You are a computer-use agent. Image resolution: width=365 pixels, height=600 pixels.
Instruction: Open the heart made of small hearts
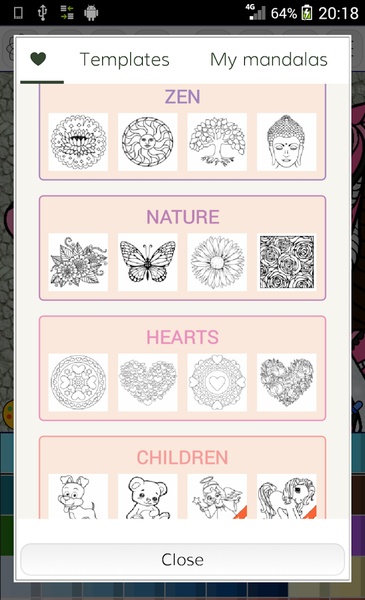pyautogui.click(x=148, y=382)
